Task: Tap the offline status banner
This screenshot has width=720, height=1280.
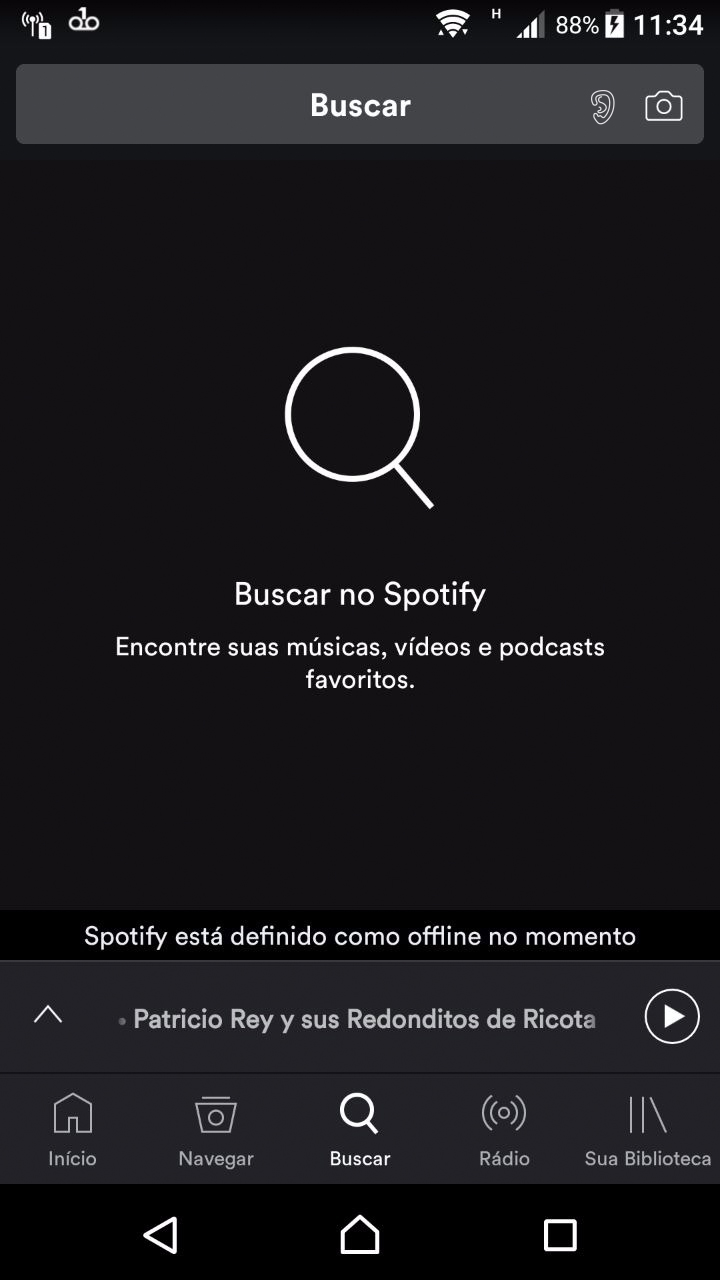Action: tap(360, 935)
